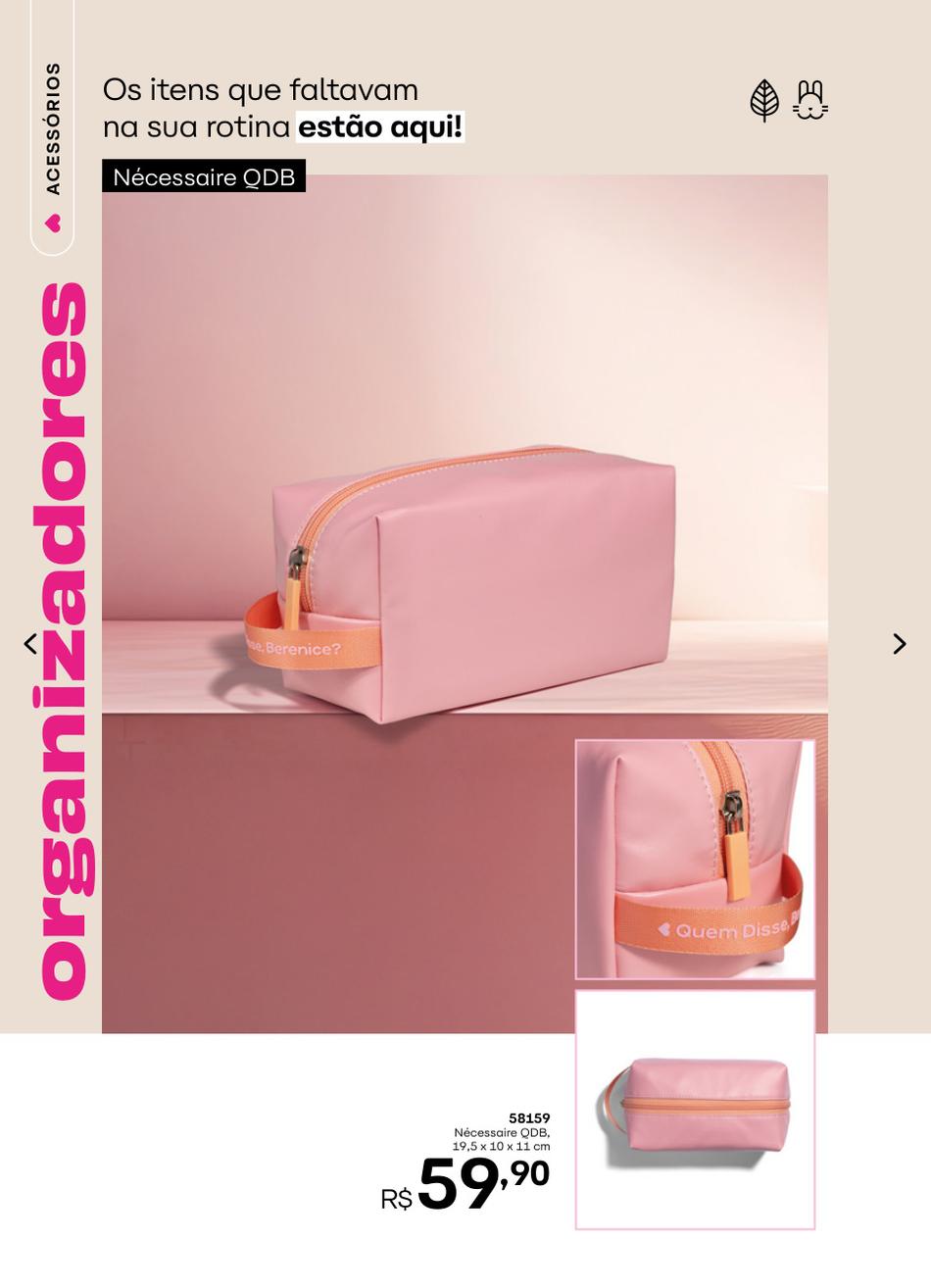Screen dimensions: 931x1288
Task: Go to the next catalog page
Action: 899,644
